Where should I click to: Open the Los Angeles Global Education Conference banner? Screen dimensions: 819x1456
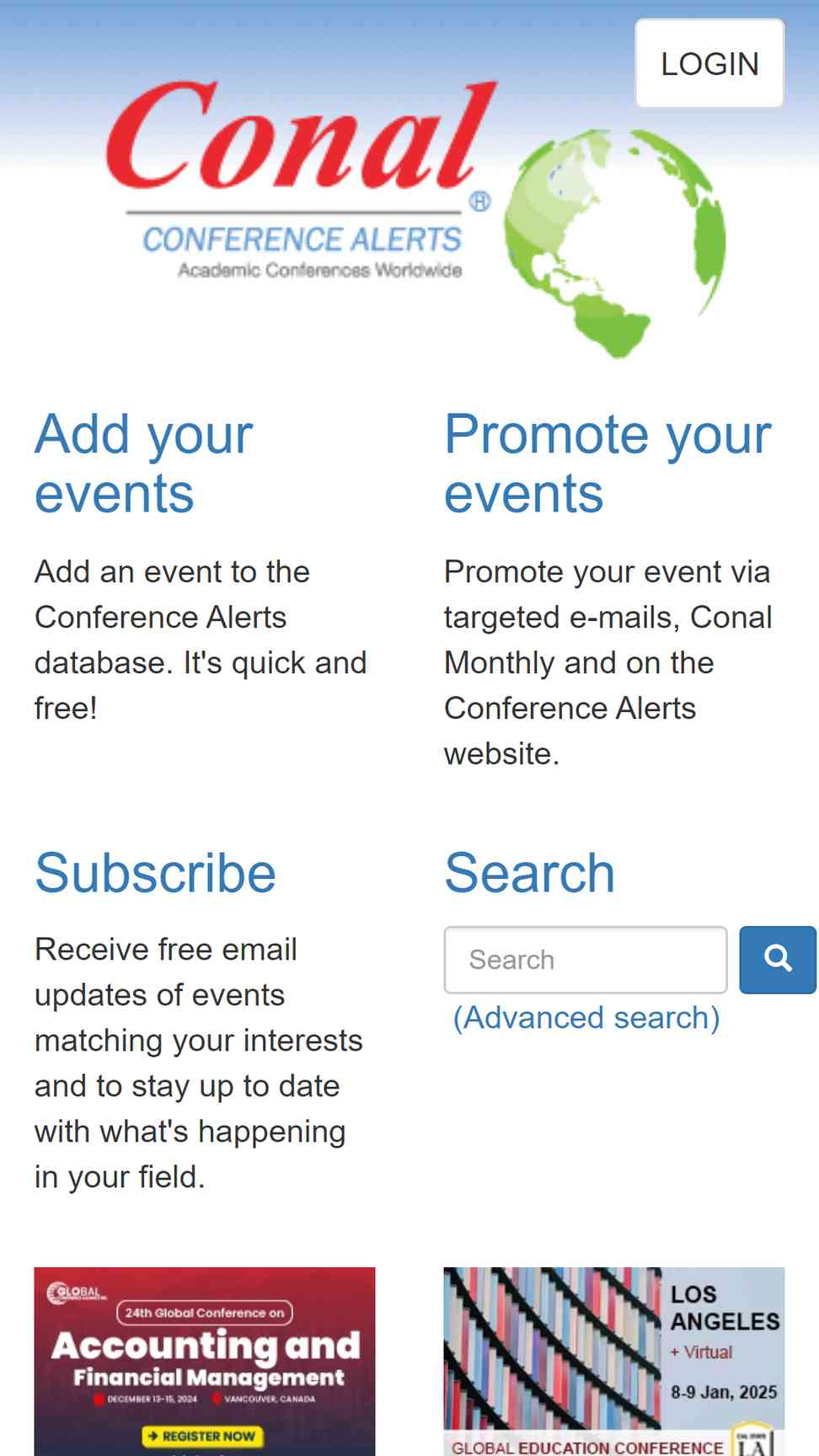(x=614, y=1362)
